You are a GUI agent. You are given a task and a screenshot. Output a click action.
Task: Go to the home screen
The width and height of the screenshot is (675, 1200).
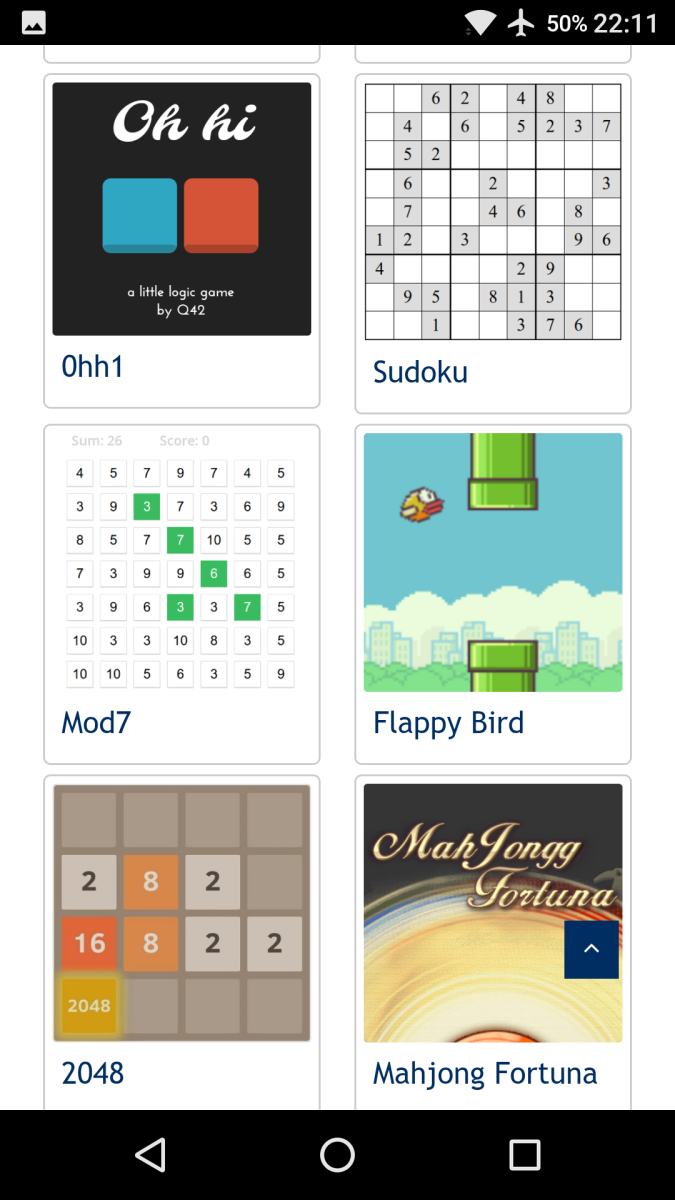click(337, 1155)
